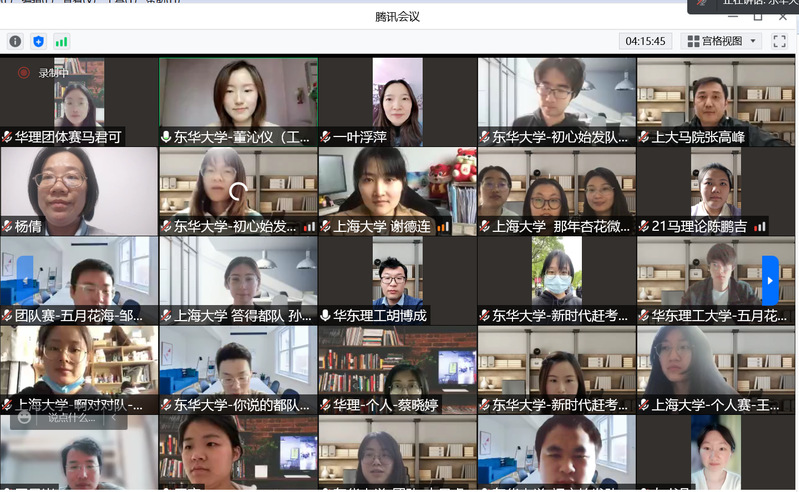Image resolution: width=799 pixels, height=492 pixels.
Task: Open the 说点什么 chat input
Action: (68, 418)
